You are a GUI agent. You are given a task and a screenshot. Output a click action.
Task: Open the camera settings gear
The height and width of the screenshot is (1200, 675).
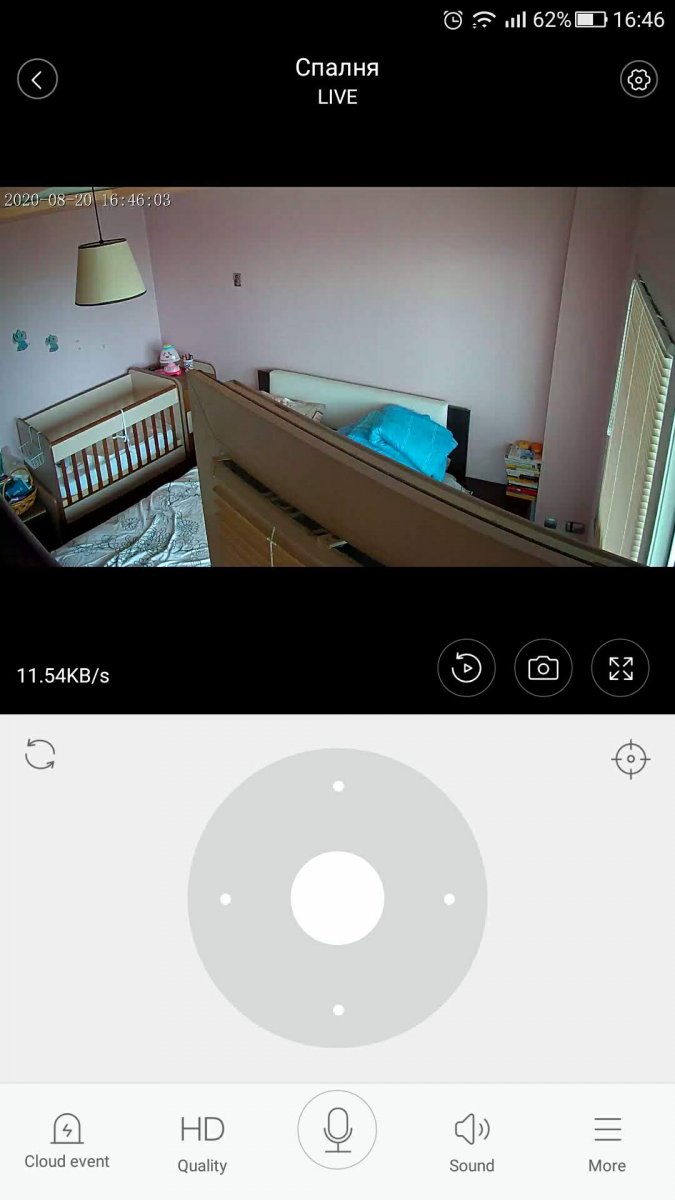(x=638, y=79)
